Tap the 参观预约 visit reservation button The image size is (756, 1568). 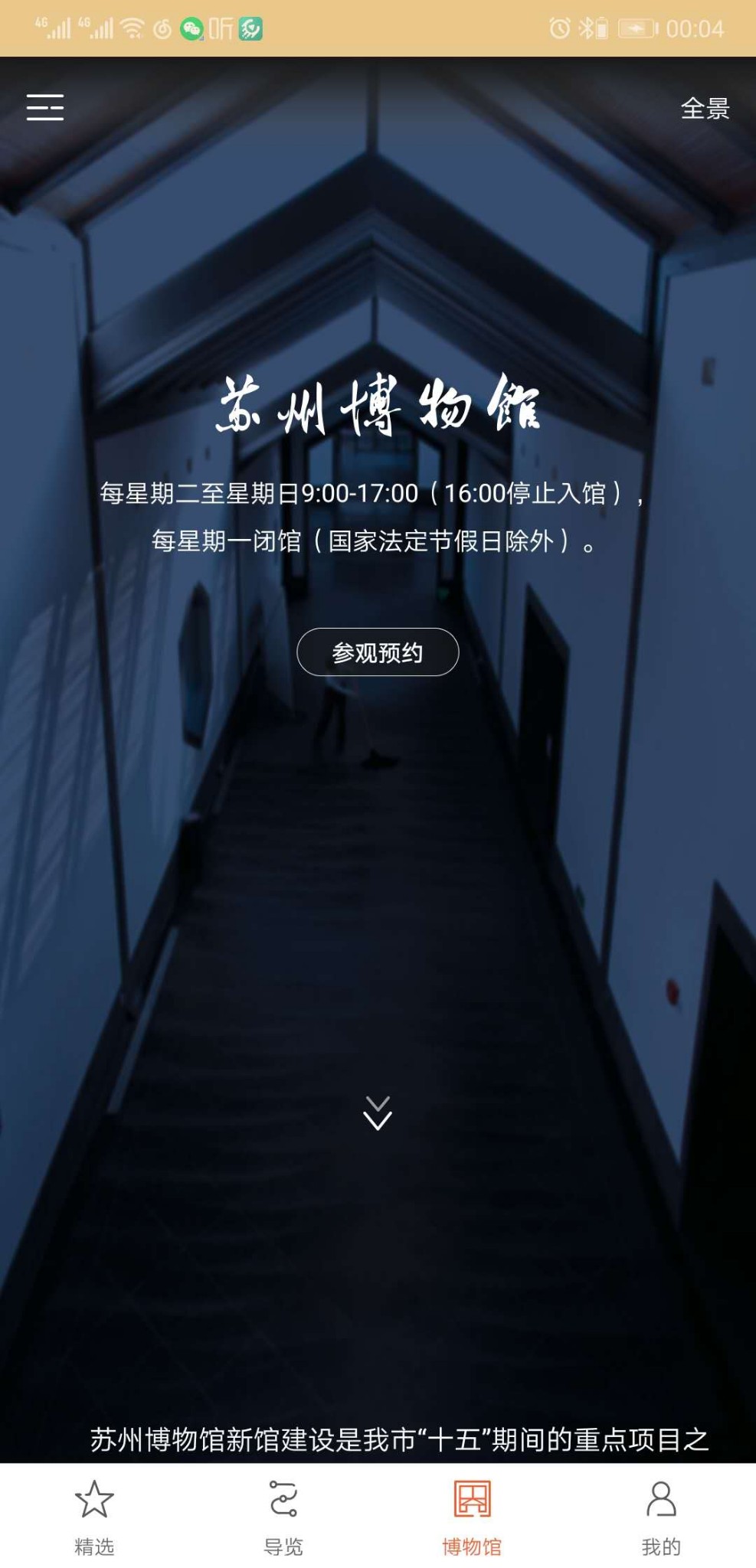tap(378, 652)
